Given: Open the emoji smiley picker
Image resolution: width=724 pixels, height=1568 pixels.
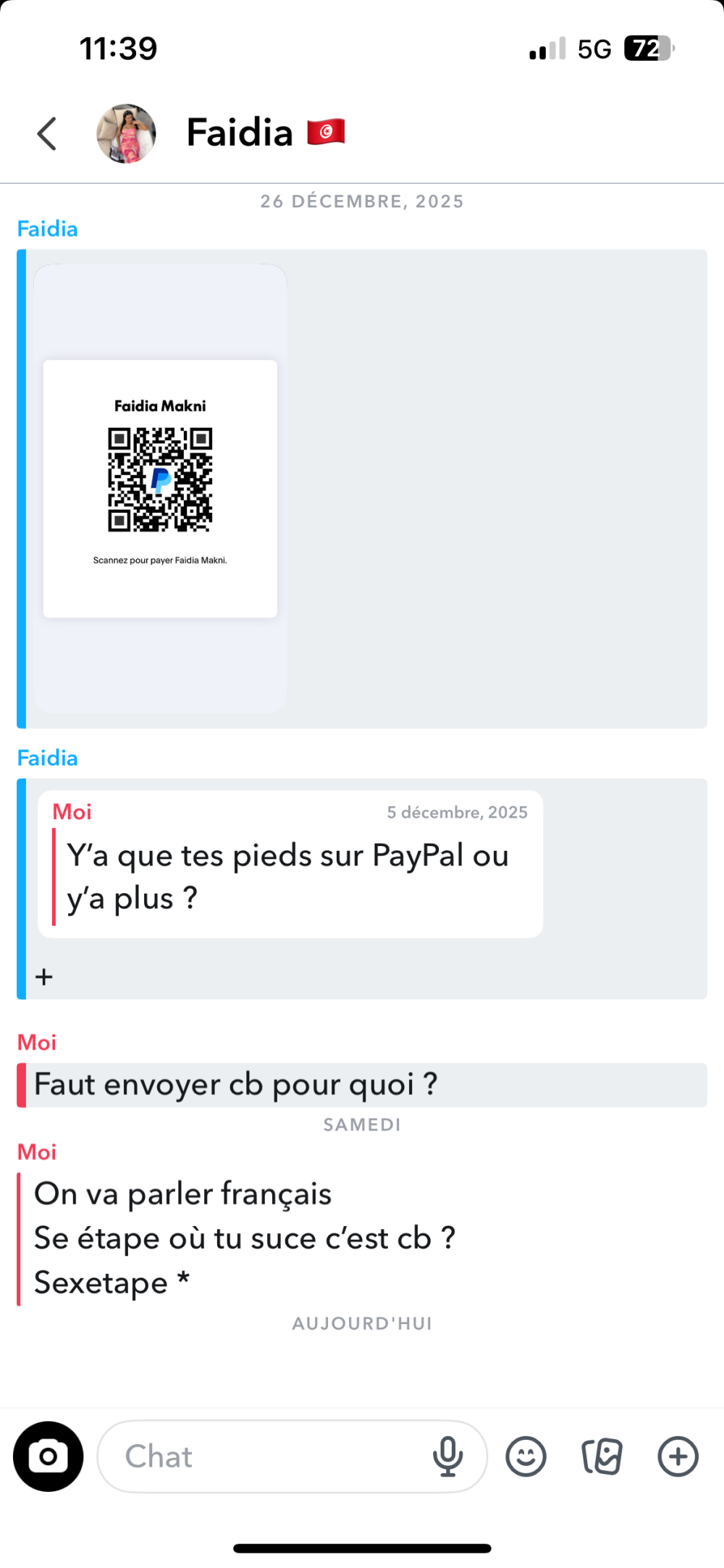Looking at the screenshot, I should tap(526, 1456).
